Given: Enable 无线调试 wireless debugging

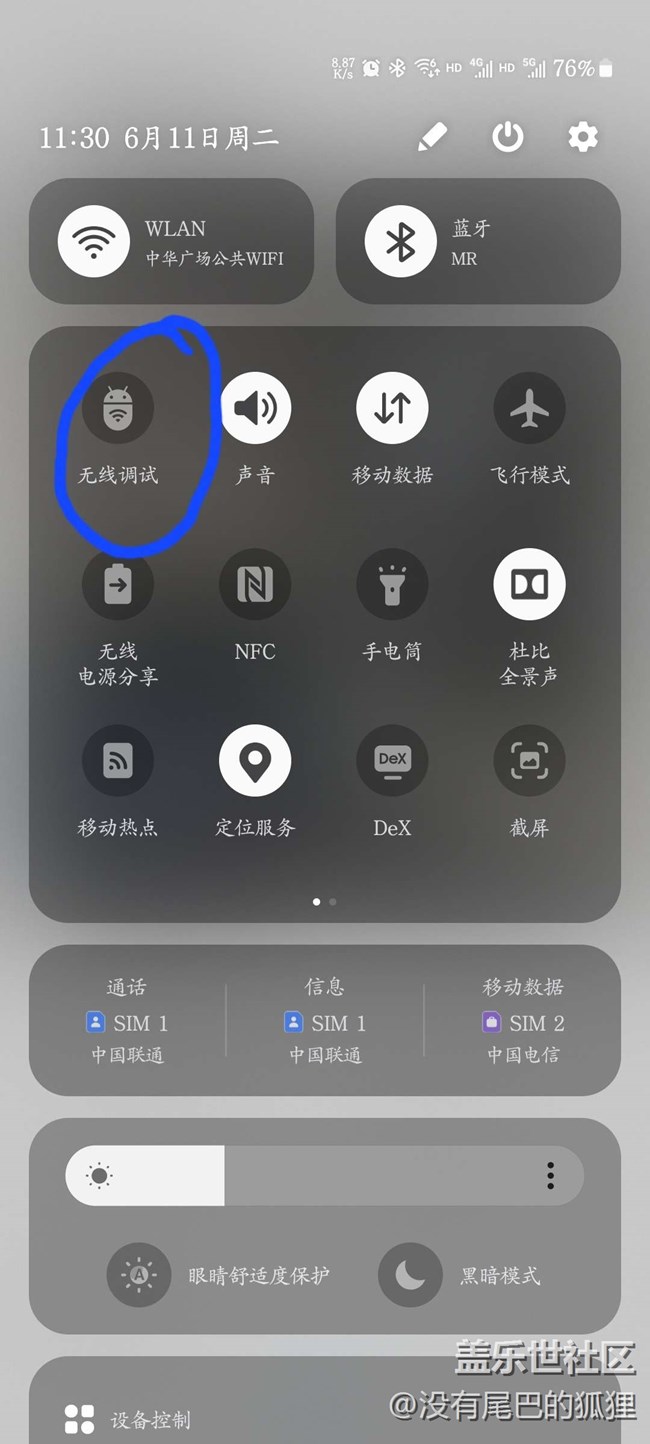Looking at the screenshot, I should coord(118,408).
